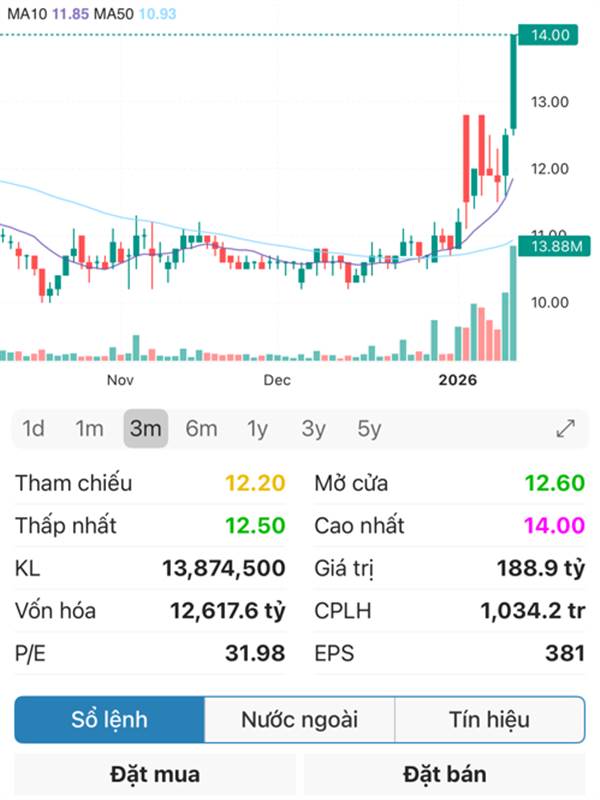Switch to the Nước ngoài tab
The height and width of the screenshot is (800, 600).
[300, 719]
